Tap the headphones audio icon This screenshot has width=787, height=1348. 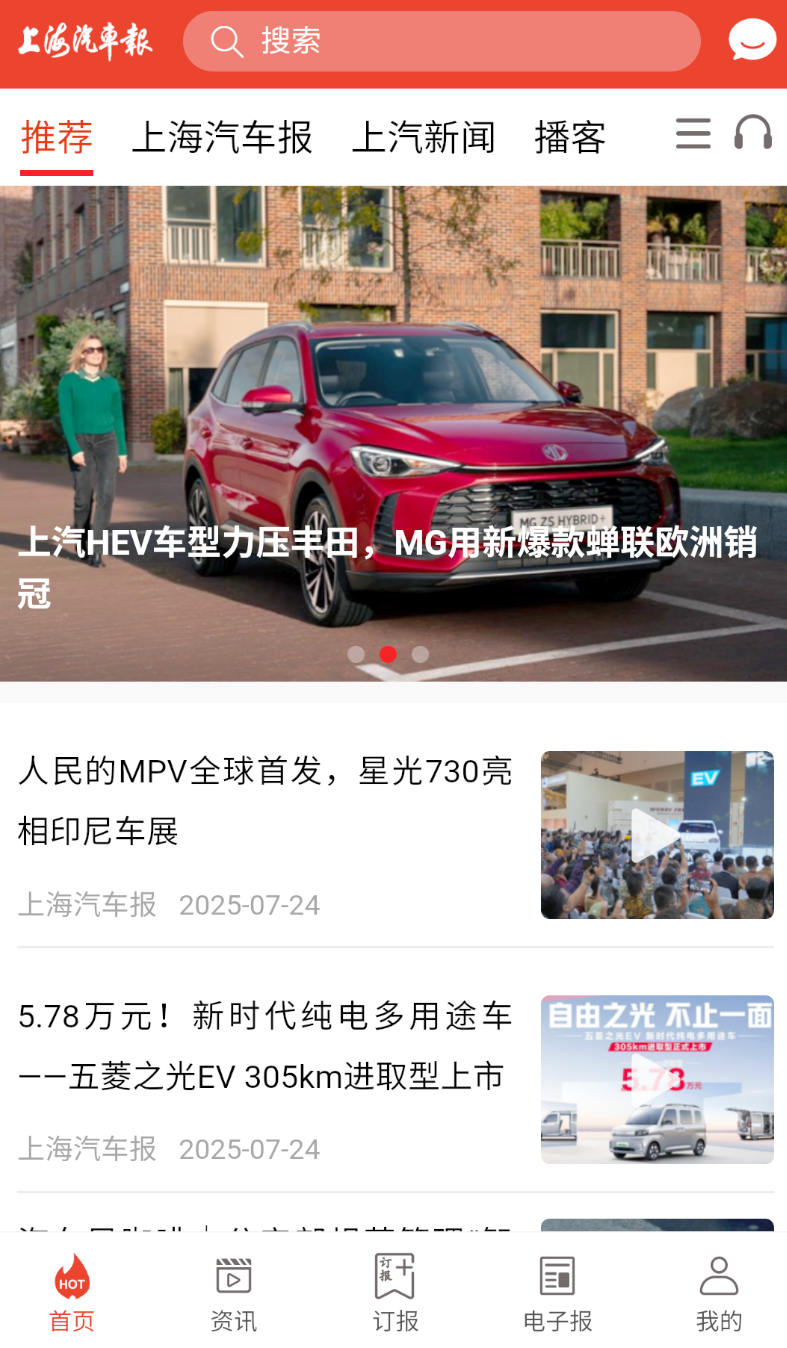tap(753, 133)
